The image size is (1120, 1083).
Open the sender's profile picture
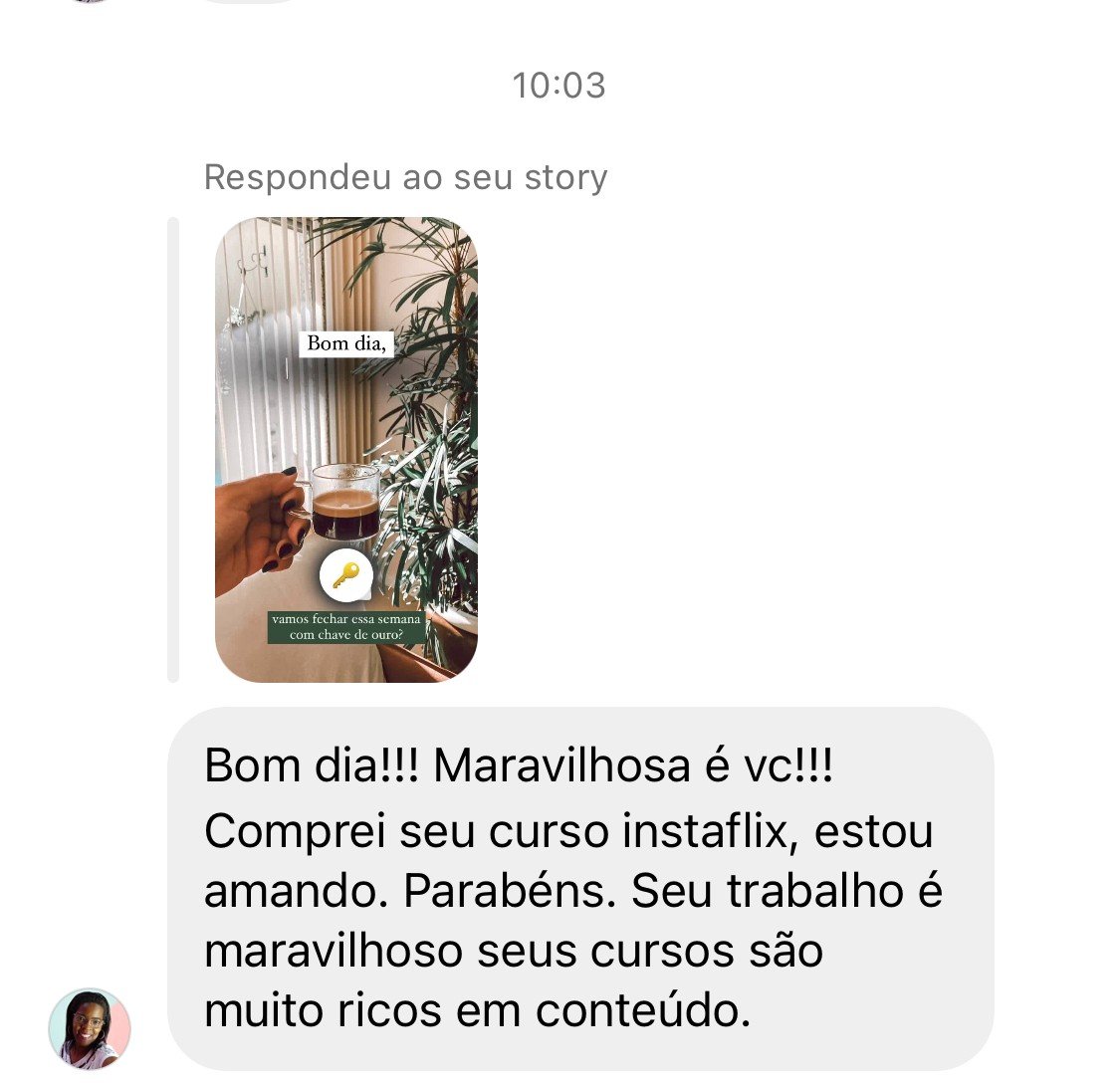pos(90,1029)
